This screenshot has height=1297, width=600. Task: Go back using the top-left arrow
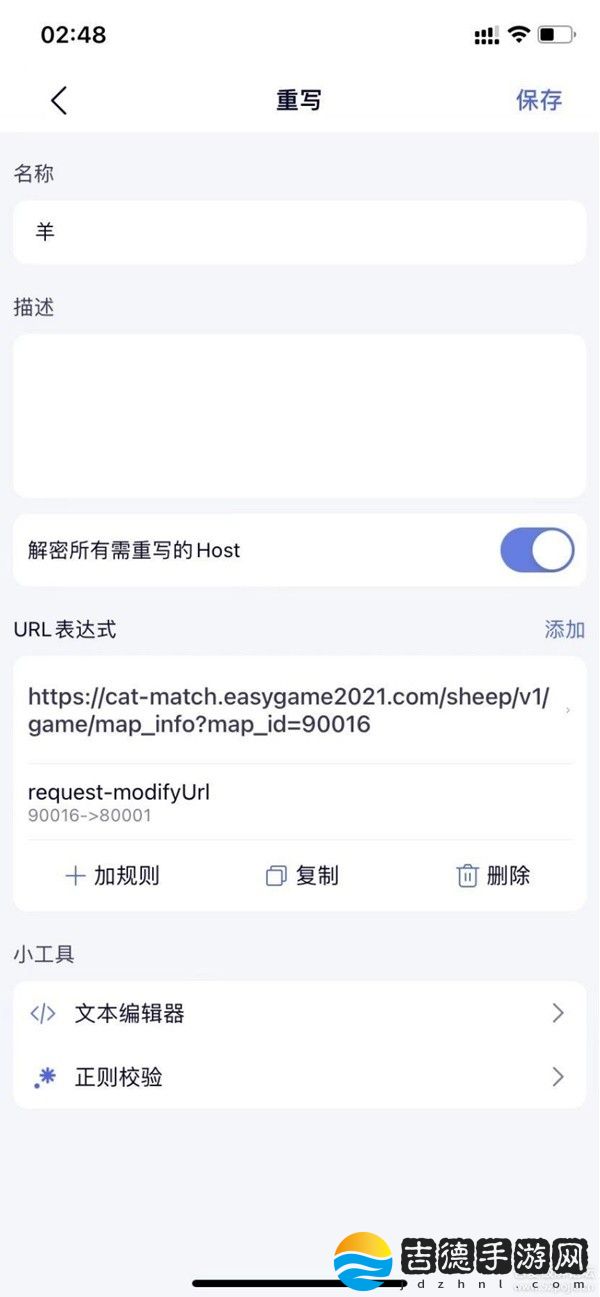pos(59,100)
